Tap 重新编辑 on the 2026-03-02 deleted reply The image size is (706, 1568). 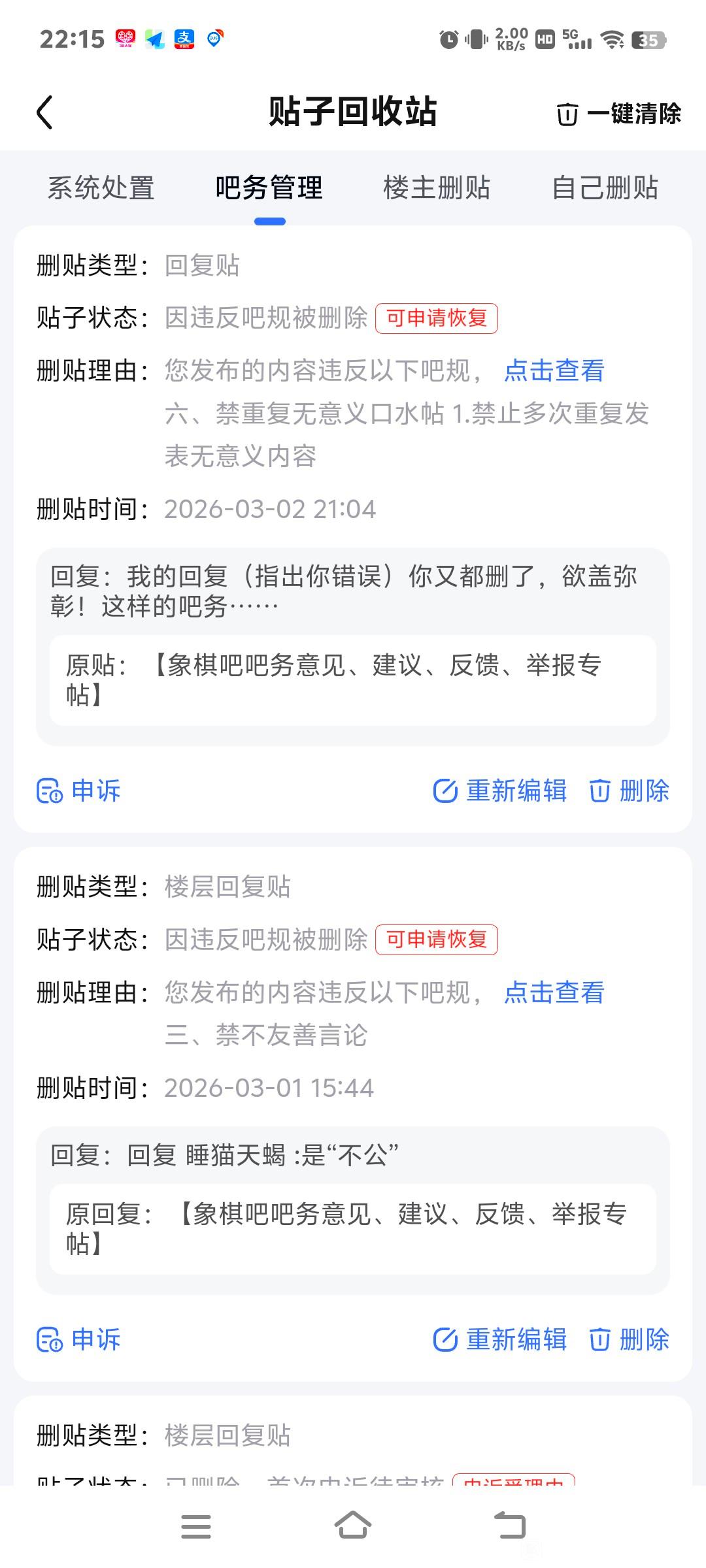pos(500,791)
